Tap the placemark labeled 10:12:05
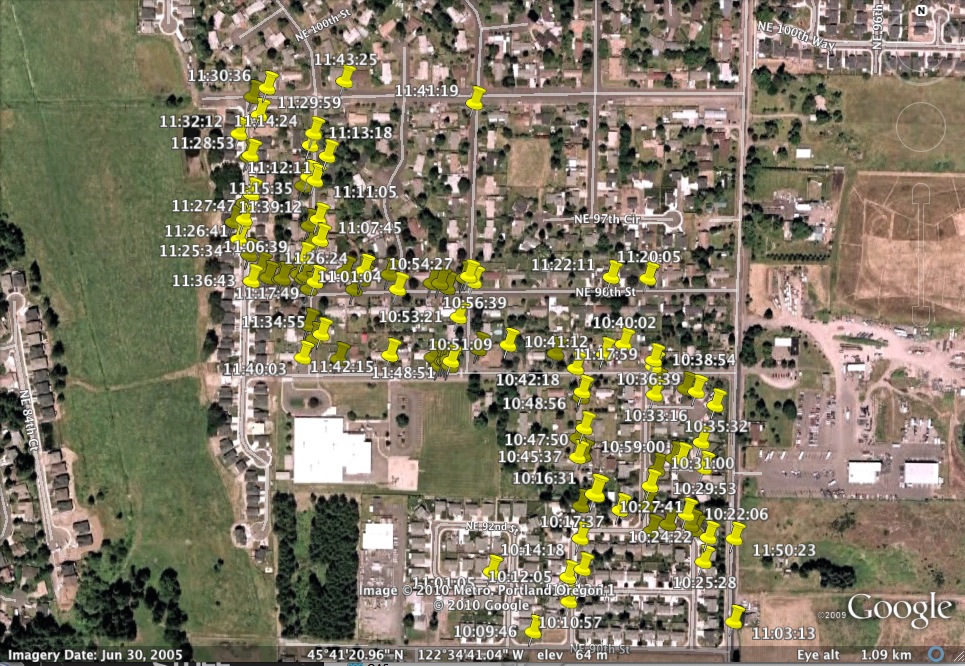 tap(569, 572)
